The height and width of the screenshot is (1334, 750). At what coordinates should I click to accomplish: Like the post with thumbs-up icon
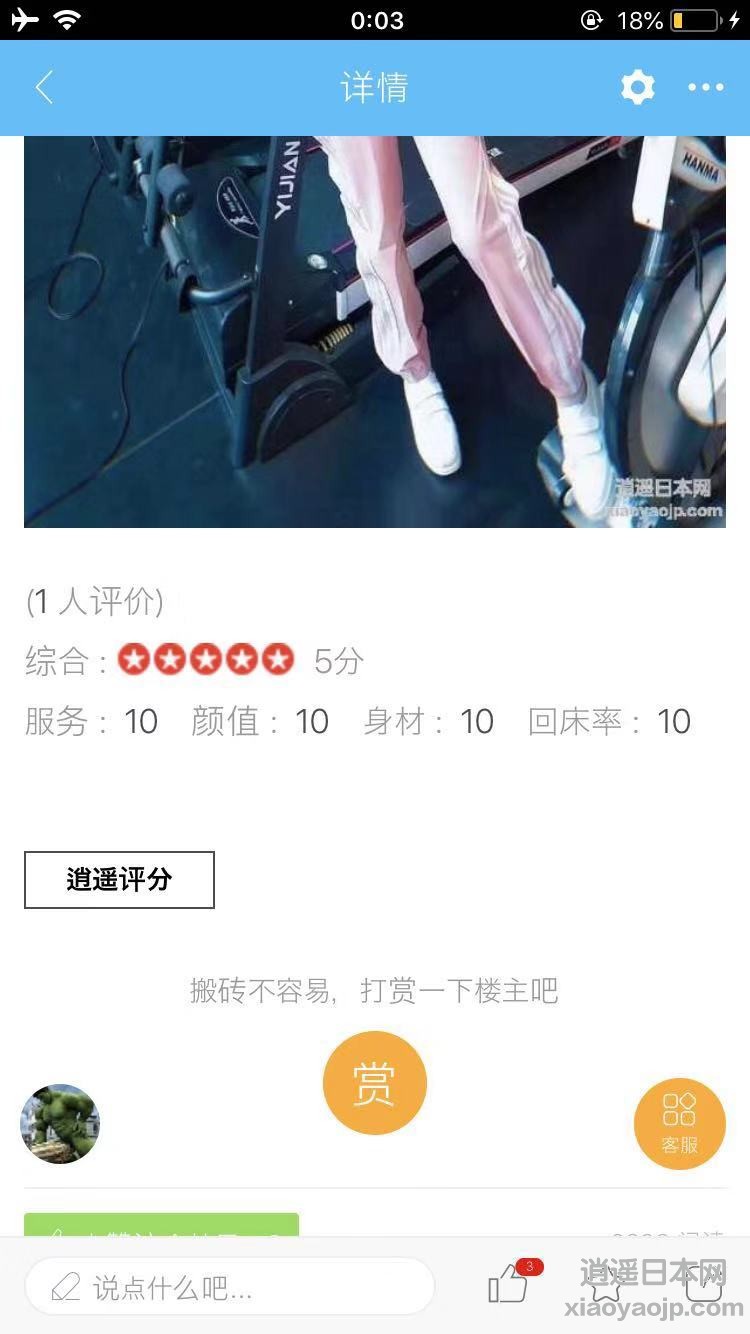pyautogui.click(x=510, y=1284)
